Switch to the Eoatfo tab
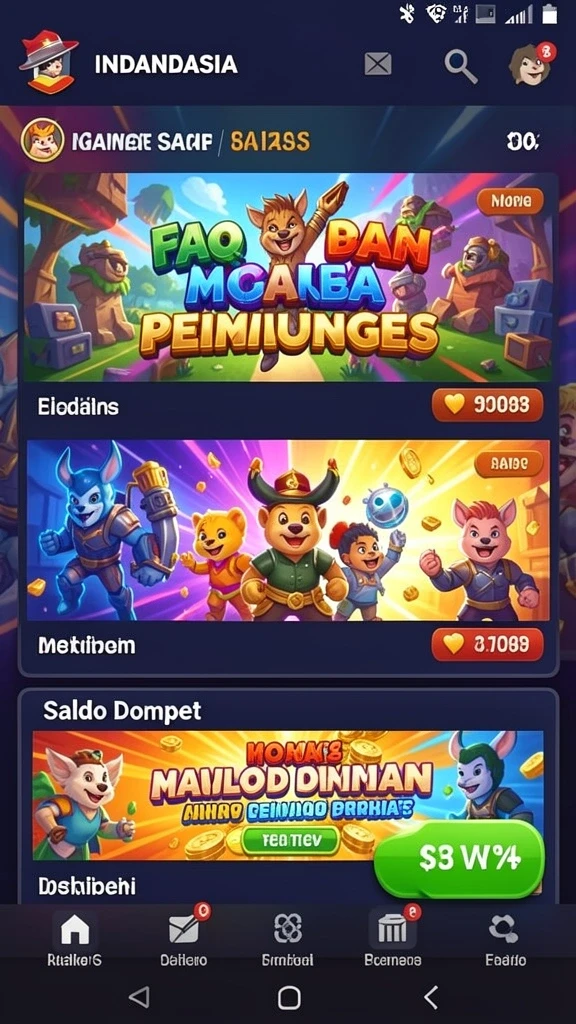This screenshot has width=576, height=1024. pyautogui.click(x=505, y=939)
